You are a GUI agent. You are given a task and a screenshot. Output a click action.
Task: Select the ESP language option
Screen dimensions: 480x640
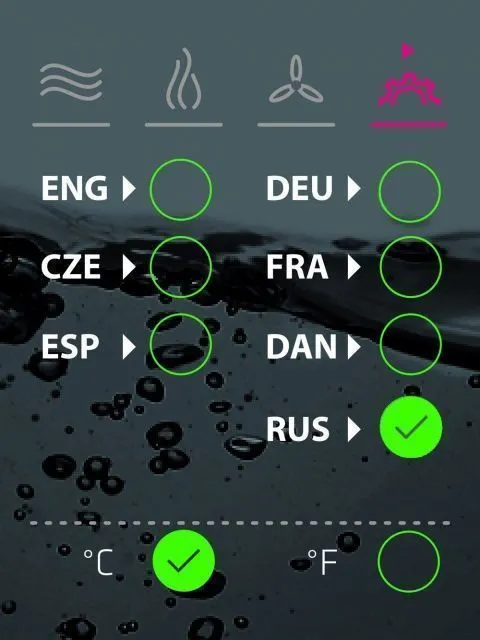180,344
